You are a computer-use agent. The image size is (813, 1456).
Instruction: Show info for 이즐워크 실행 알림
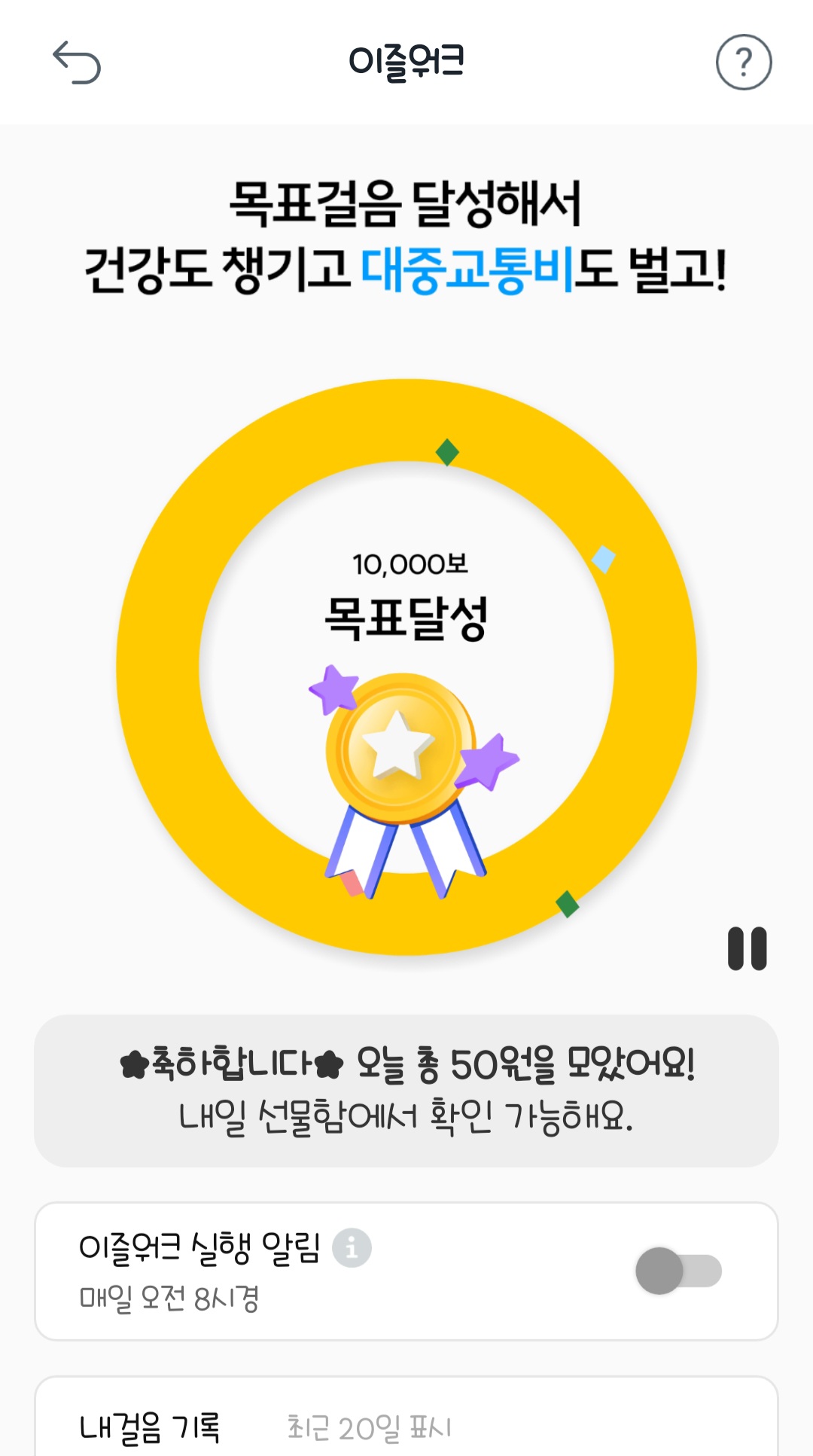[352, 1248]
